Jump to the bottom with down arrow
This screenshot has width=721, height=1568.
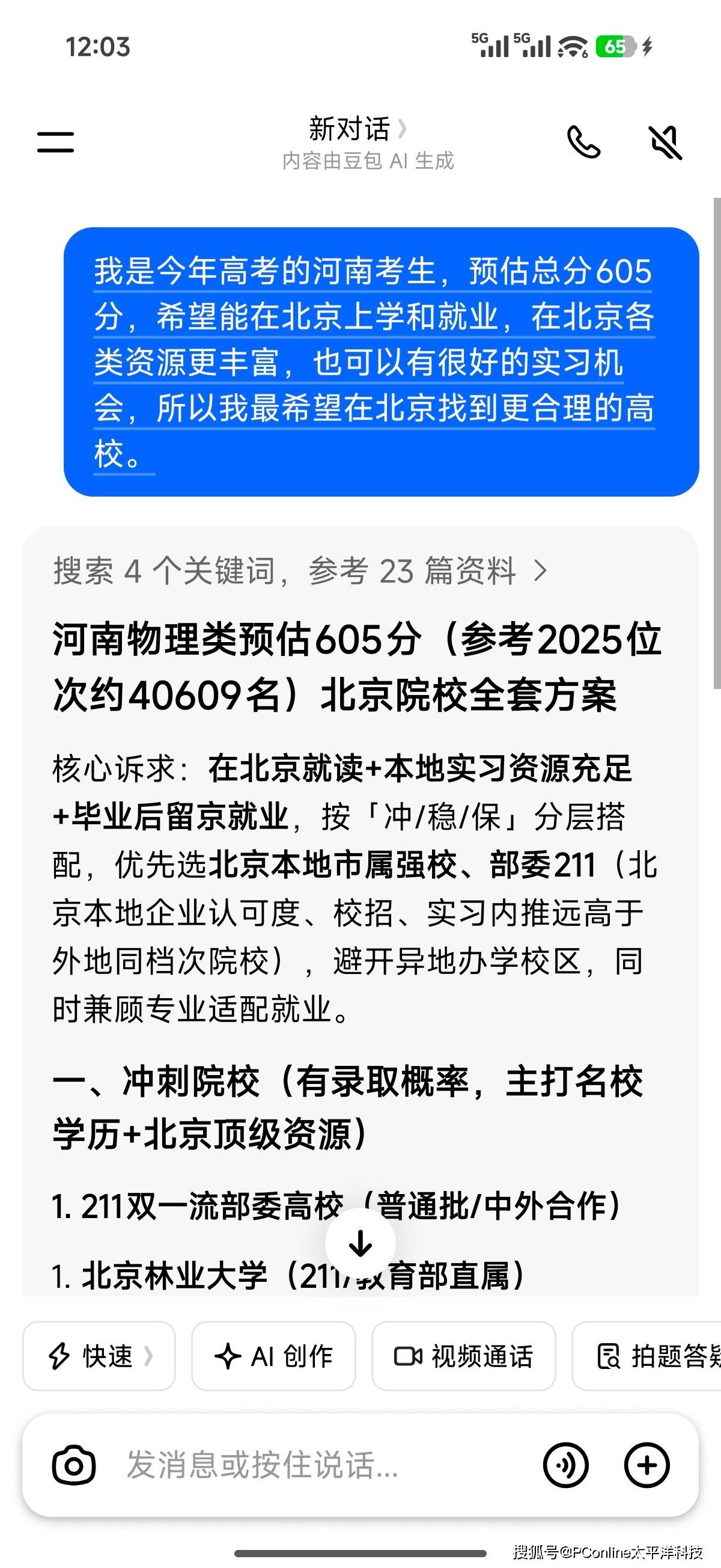pos(360,1243)
